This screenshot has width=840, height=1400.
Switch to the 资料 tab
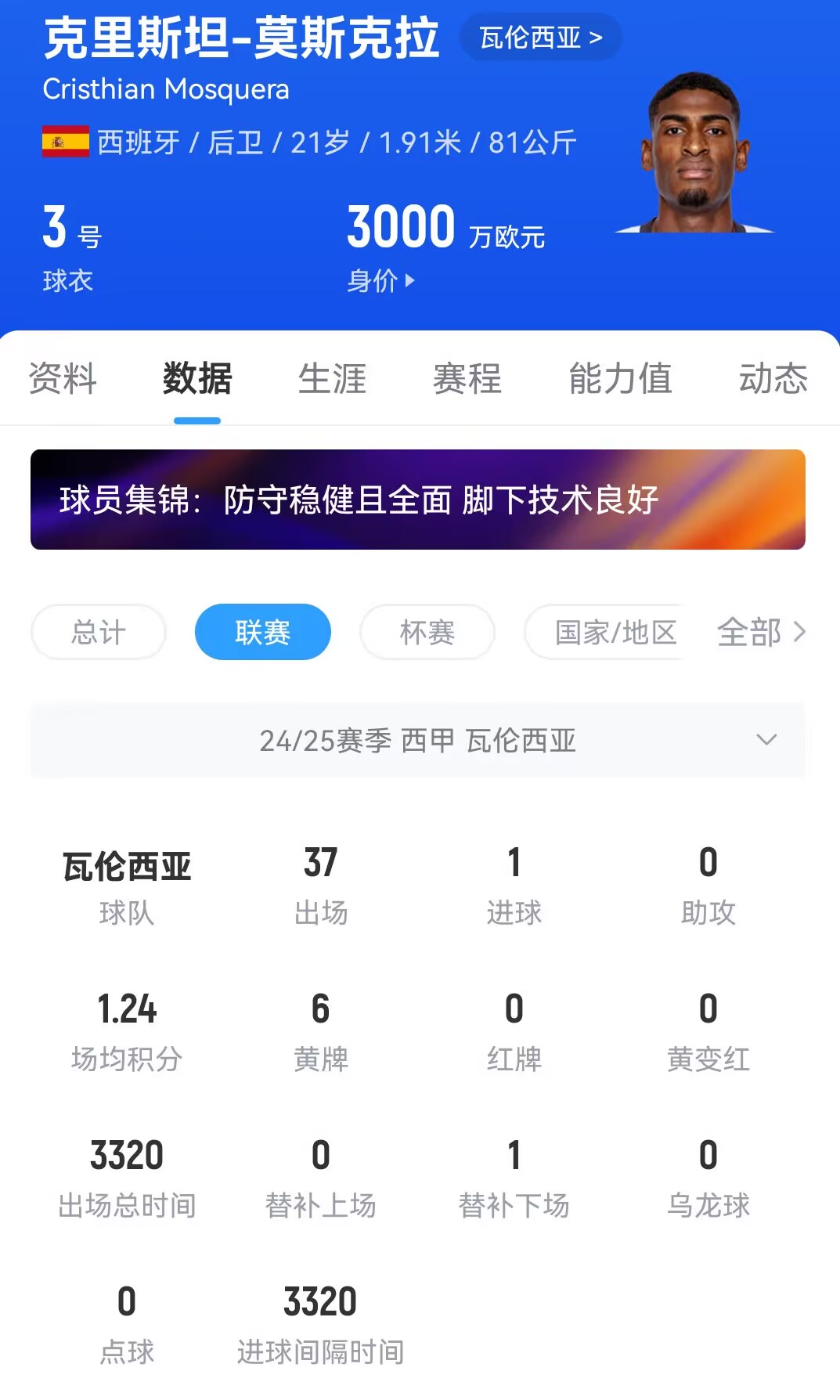click(63, 379)
